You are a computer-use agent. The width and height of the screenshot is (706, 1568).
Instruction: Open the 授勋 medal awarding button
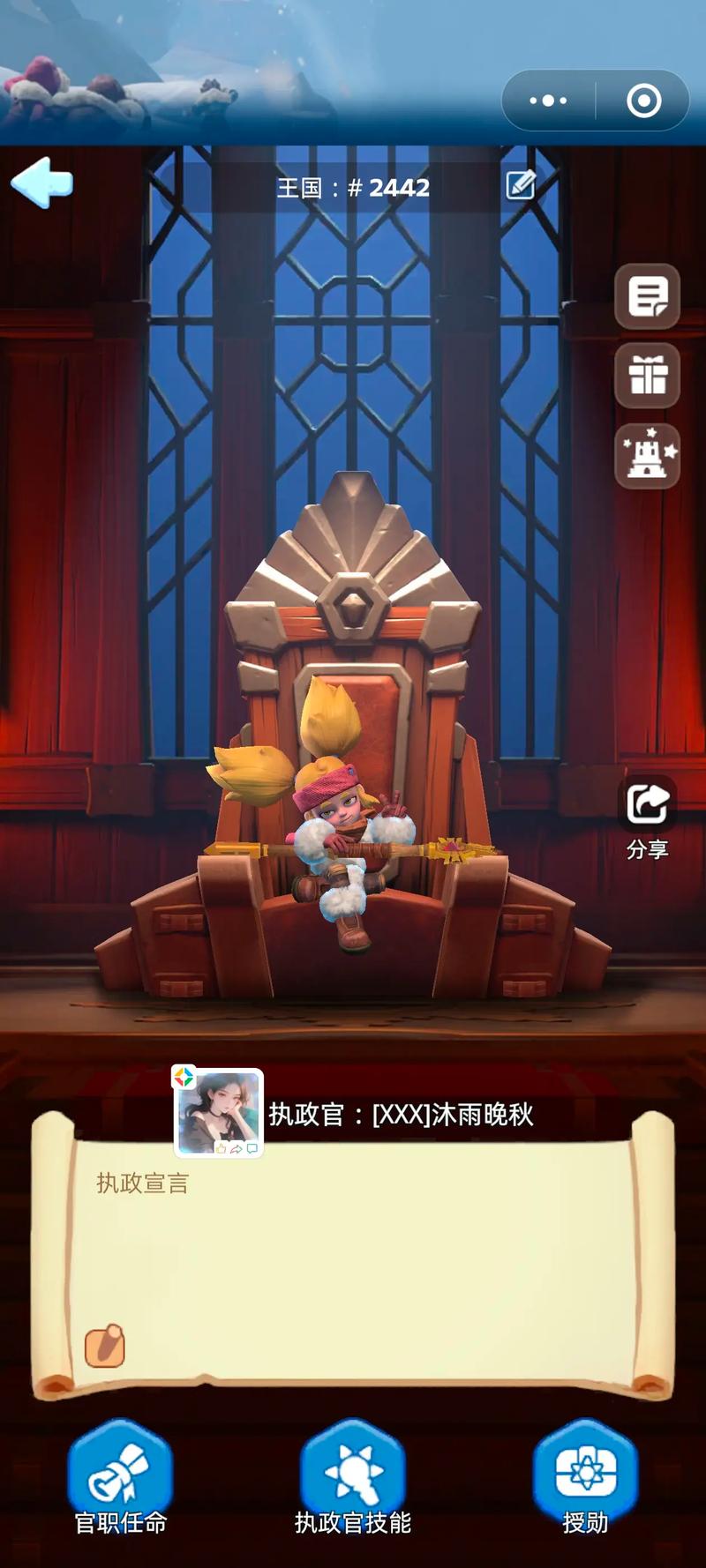click(585, 1476)
